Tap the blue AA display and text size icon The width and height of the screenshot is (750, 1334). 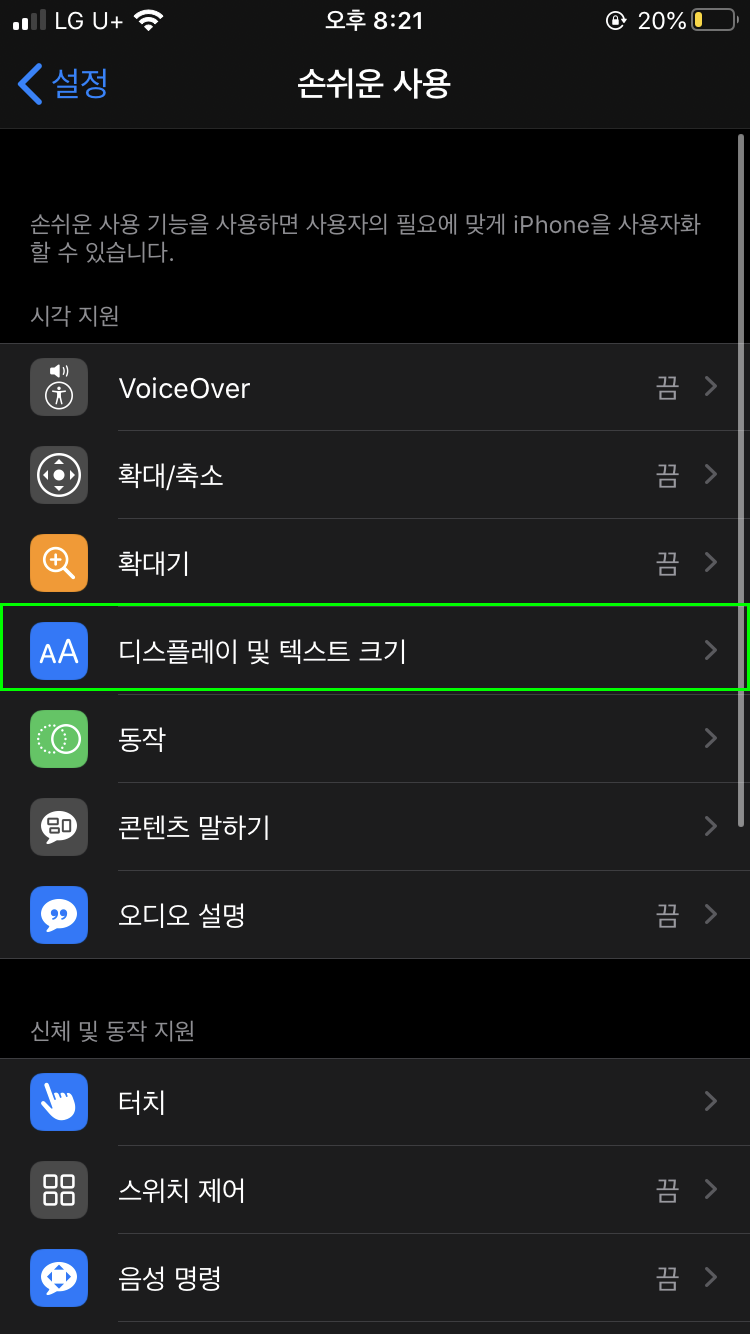coord(58,651)
